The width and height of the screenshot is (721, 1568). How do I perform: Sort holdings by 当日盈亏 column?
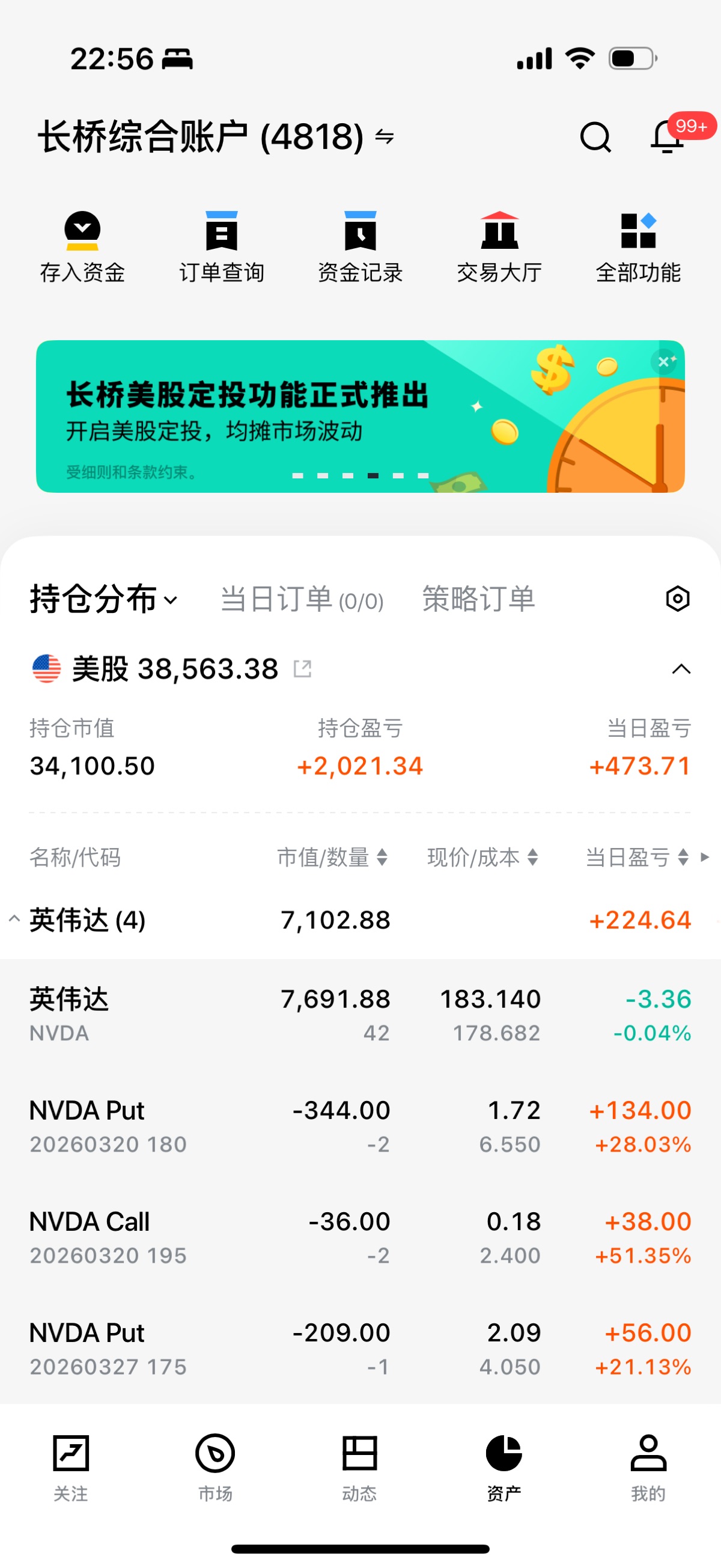pyautogui.click(x=636, y=857)
